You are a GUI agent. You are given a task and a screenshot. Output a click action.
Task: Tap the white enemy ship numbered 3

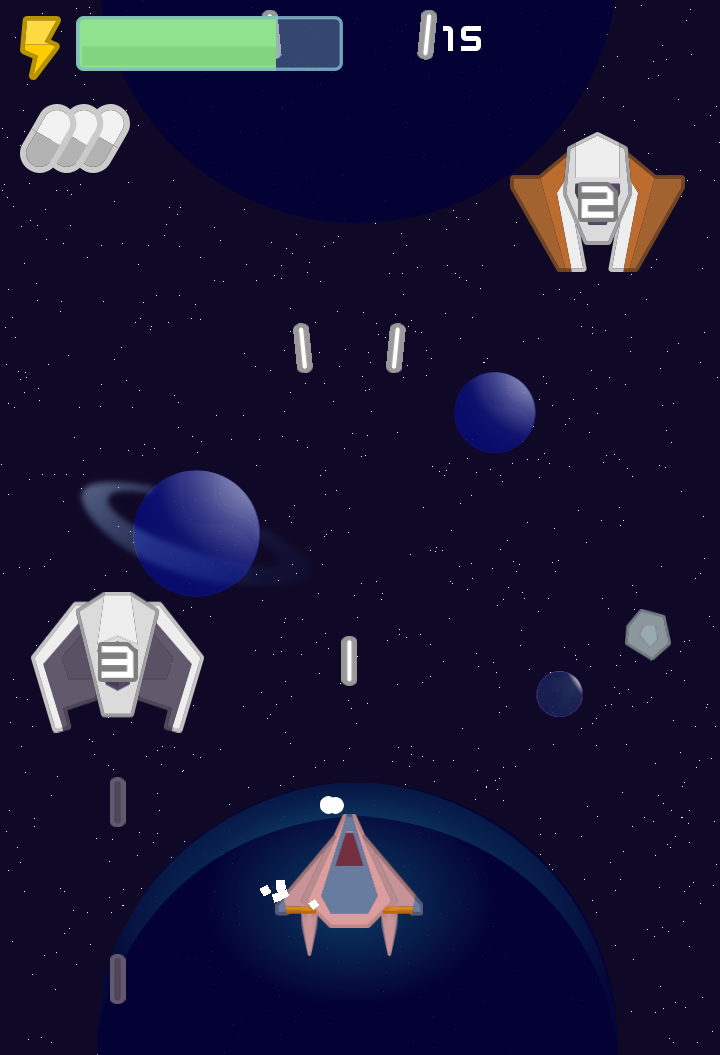click(118, 660)
